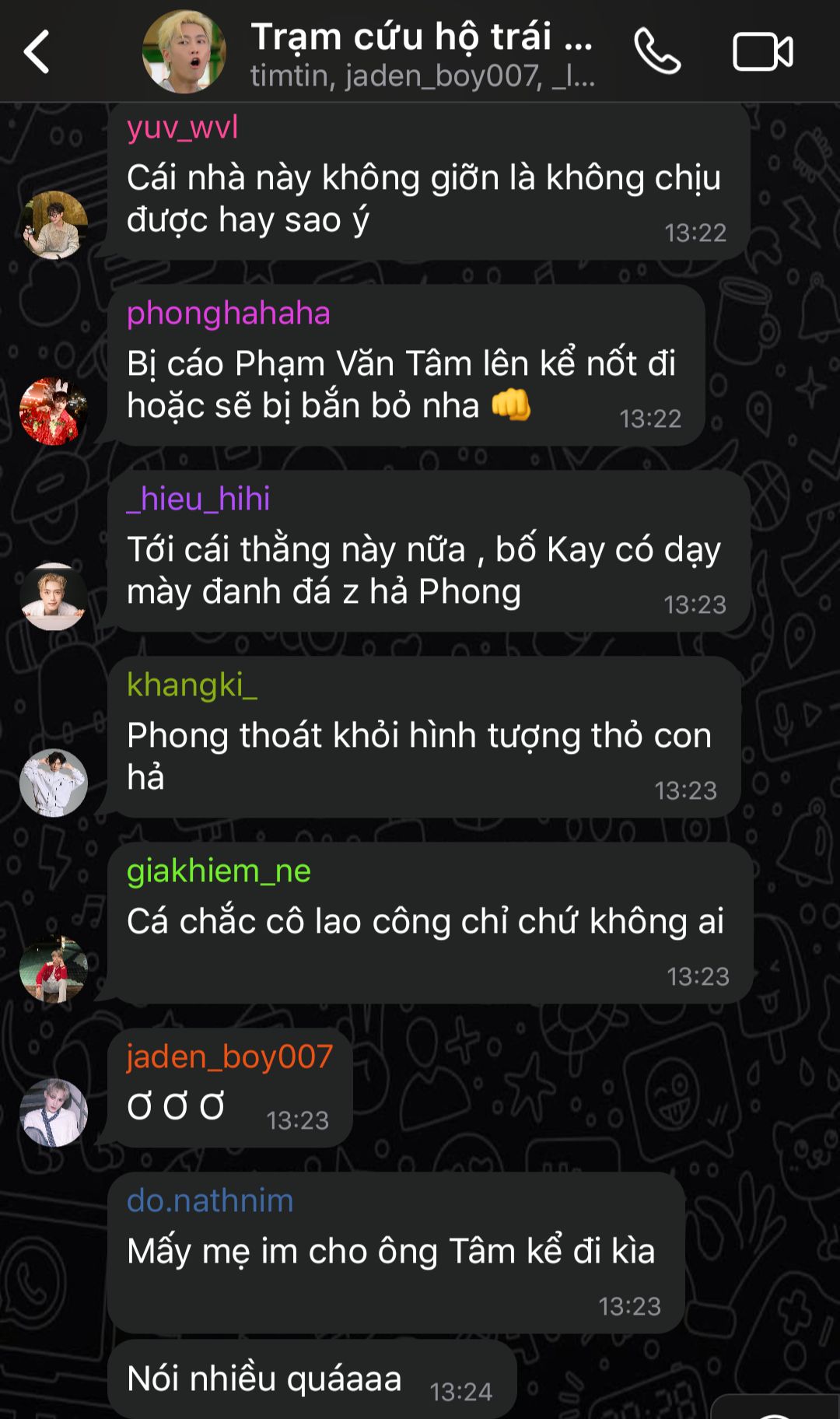
Task: View yuv_wvl's profile picture
Action: coord(54,225)
